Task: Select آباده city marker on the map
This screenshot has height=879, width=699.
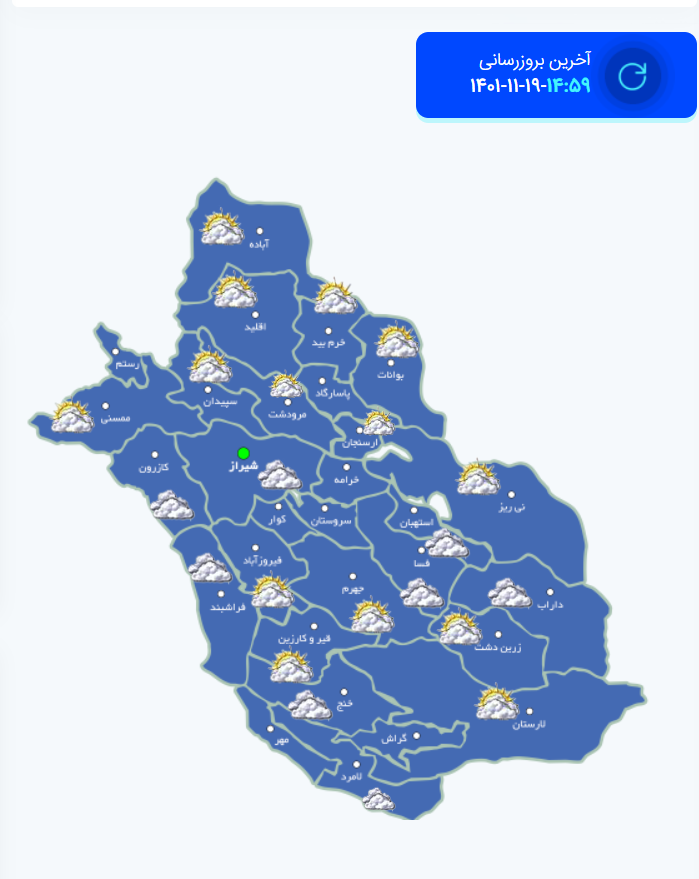Action: pos(261,232)
